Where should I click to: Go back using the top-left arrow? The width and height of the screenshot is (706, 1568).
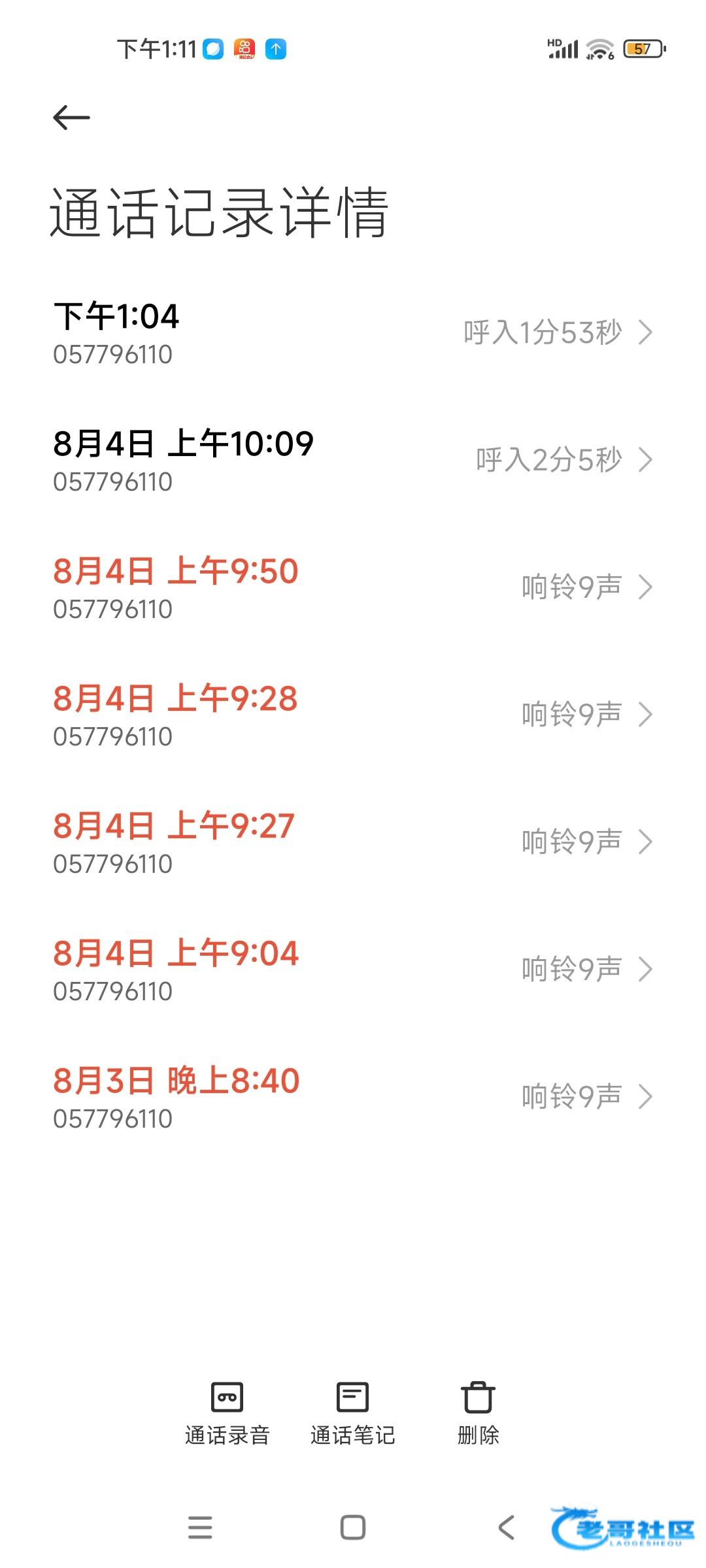coord(71,118)
